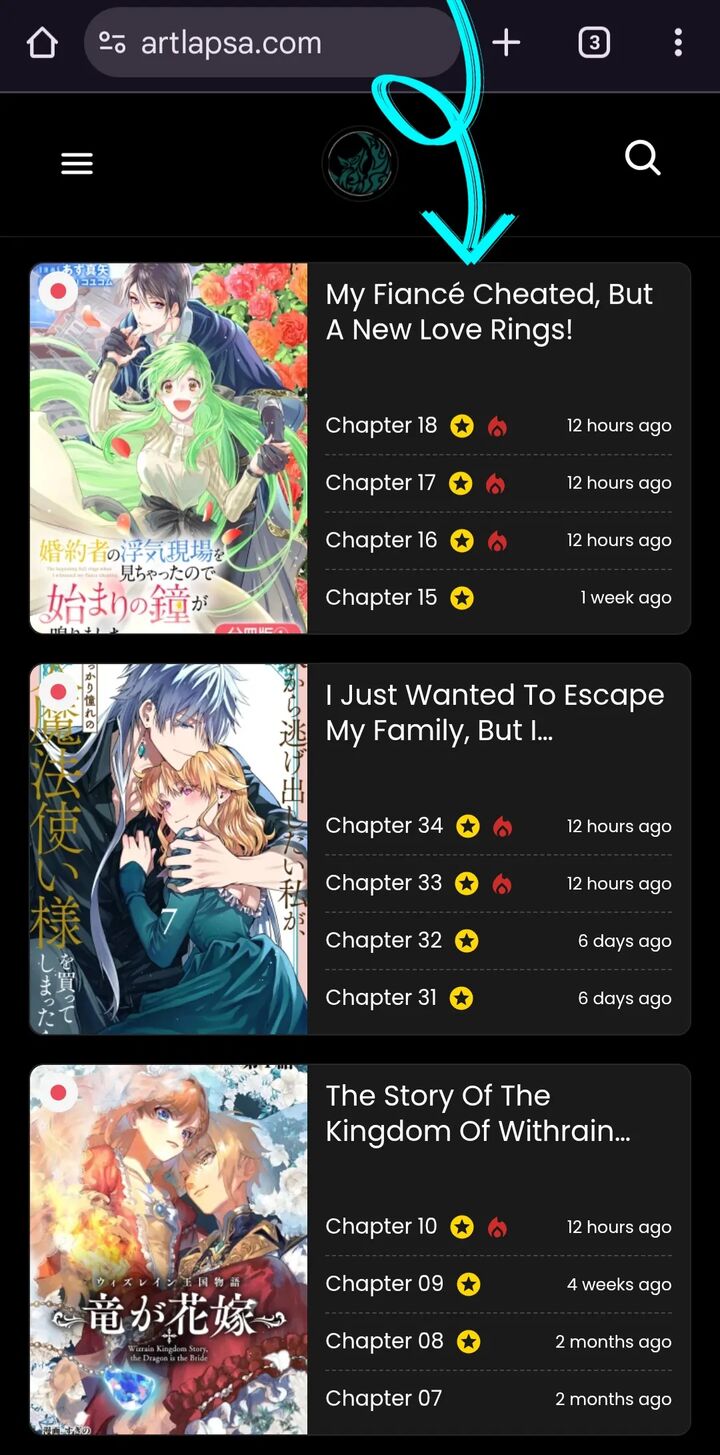This screenshot has width=720, height=1455.
Task: Open the title My Fiancé Cheated, But A New Love Rings!
Action: click(x=489, y=311)
